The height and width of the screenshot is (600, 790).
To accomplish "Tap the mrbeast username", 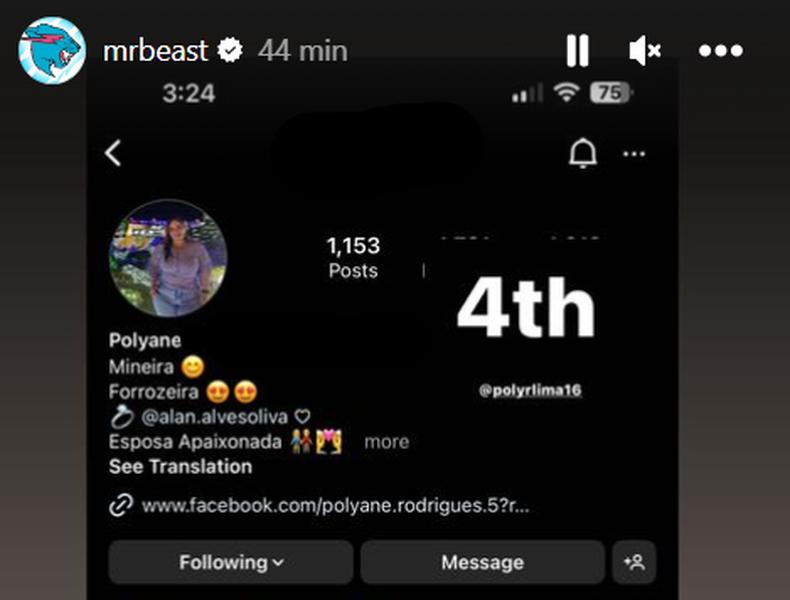I will pos(155,50).
